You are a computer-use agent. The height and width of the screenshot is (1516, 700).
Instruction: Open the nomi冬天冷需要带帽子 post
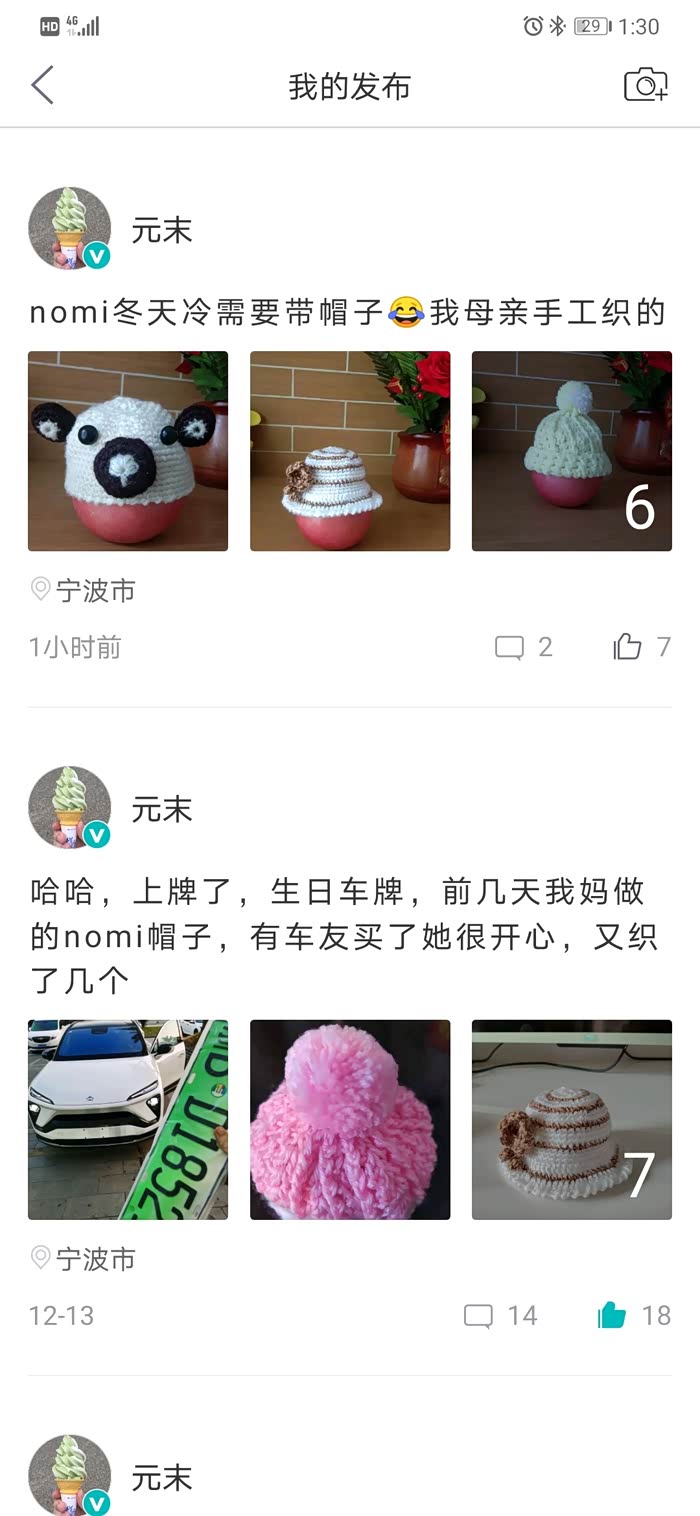pos(346,313)
